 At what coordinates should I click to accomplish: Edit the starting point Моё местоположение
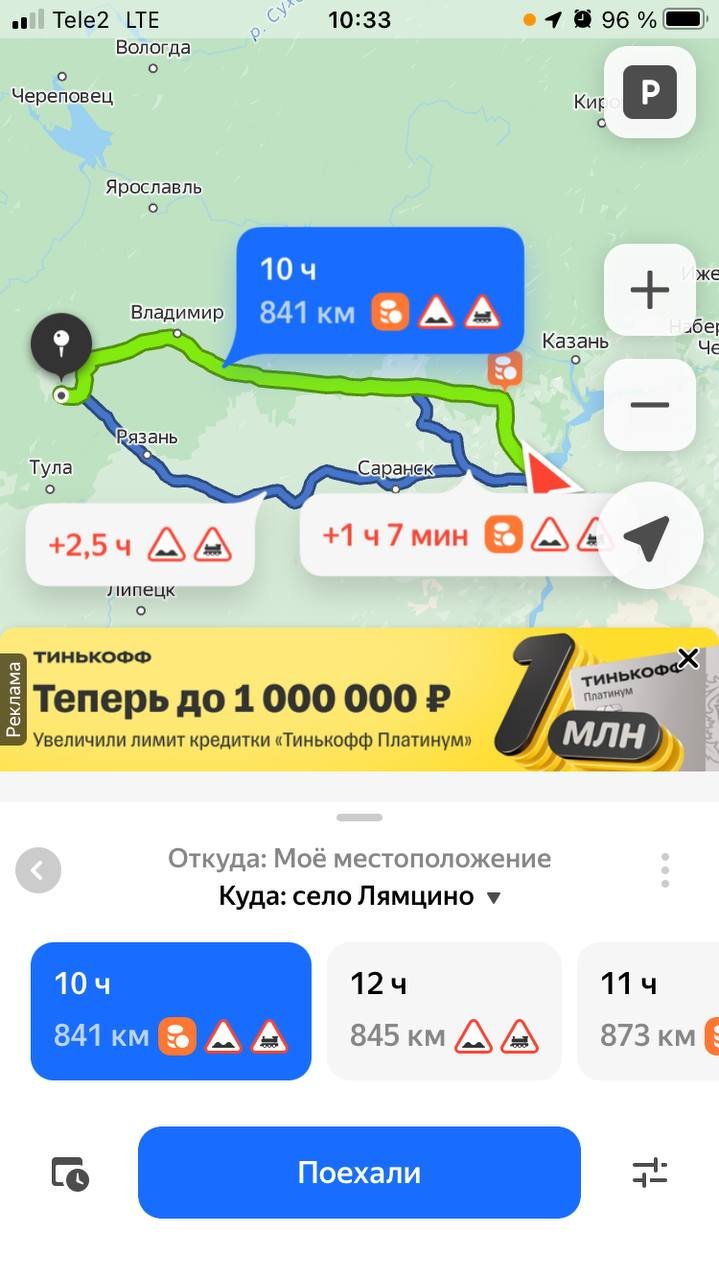tap(360, 858)
